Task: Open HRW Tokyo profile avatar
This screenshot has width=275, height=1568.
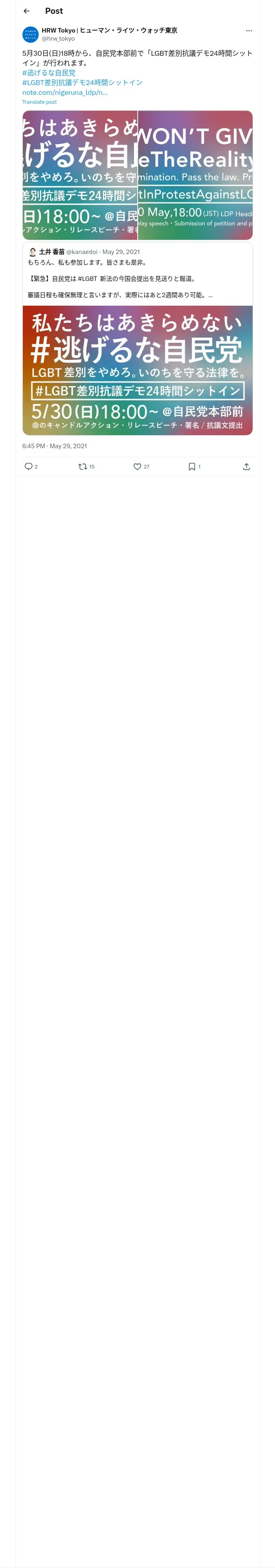Action: (31, 34)
